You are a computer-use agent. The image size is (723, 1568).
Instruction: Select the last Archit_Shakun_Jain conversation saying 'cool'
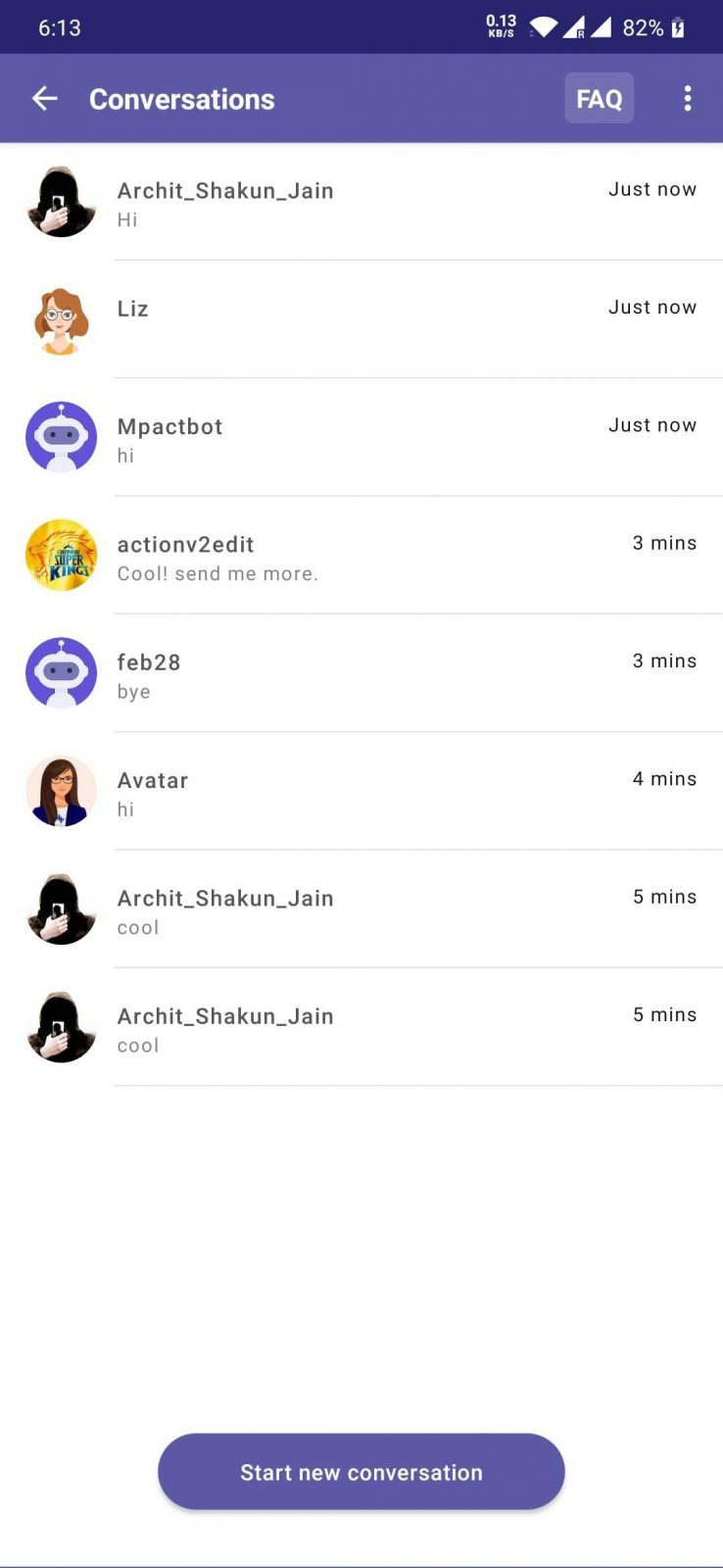(392, 1027)
